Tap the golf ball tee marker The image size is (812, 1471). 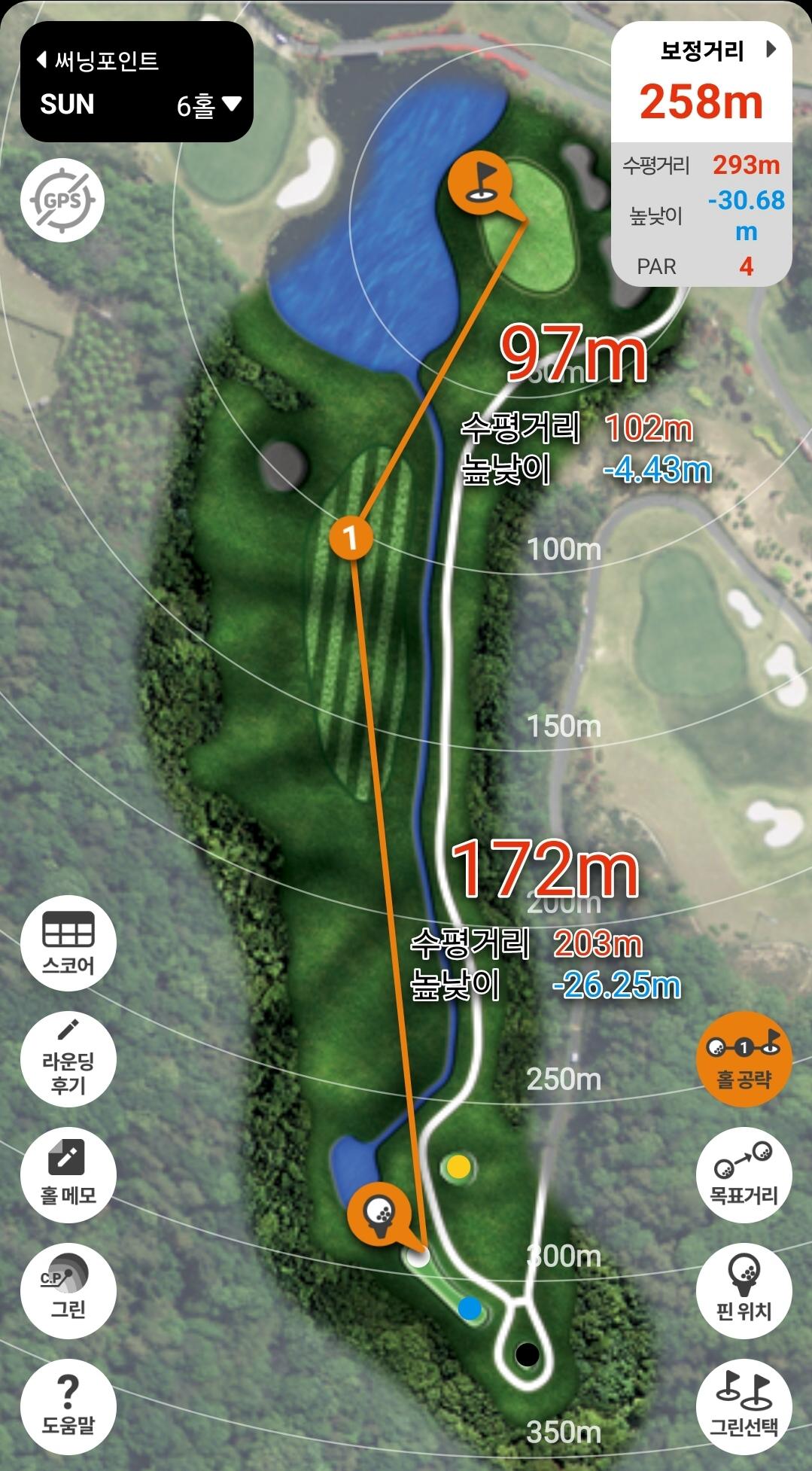[379, 1213]
